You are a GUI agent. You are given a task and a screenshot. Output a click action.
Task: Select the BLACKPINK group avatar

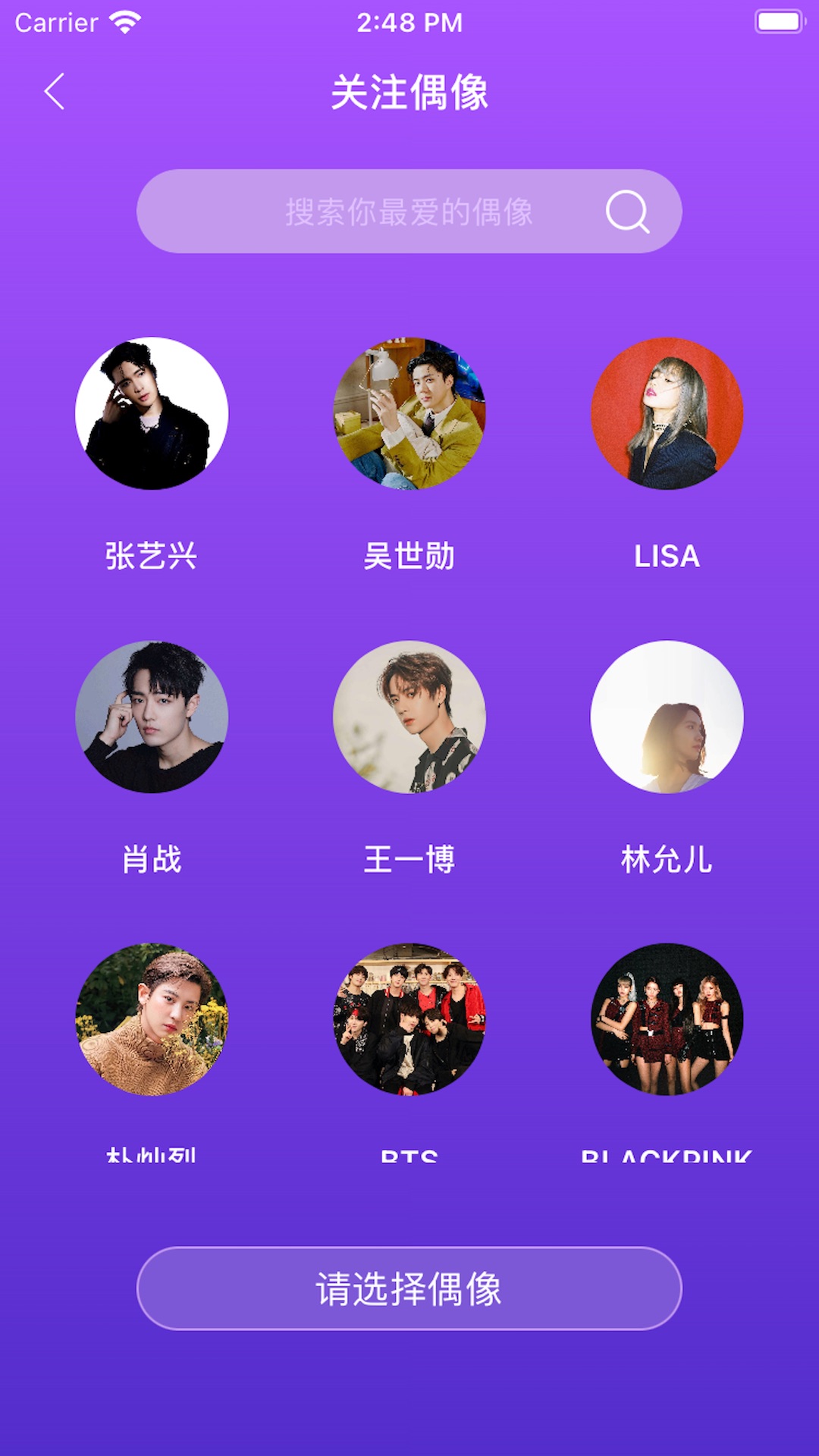click(x=667, y=1019)
